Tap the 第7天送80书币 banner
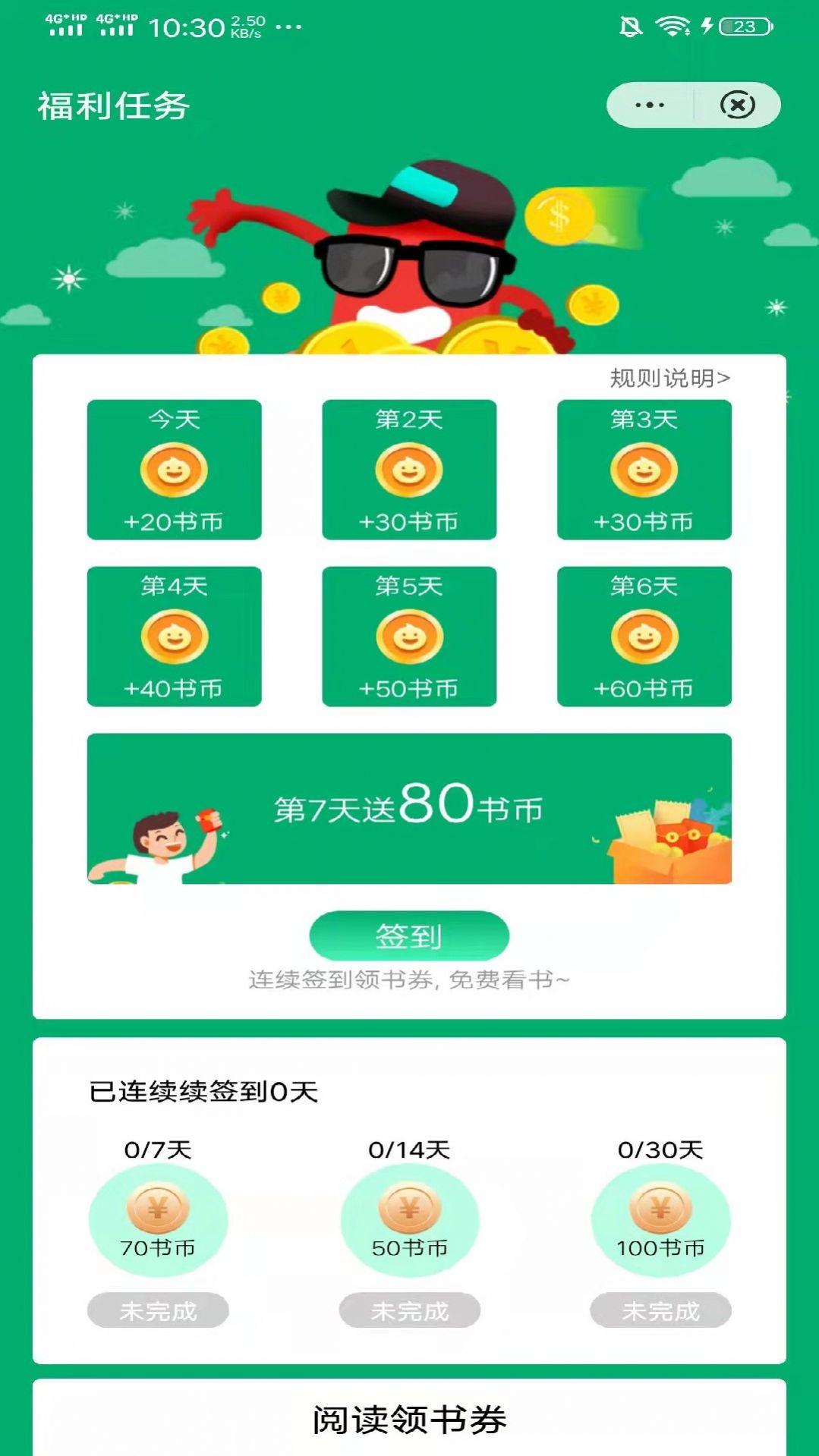This screenshot has height=1456, width=819. [x=409, y=808]
